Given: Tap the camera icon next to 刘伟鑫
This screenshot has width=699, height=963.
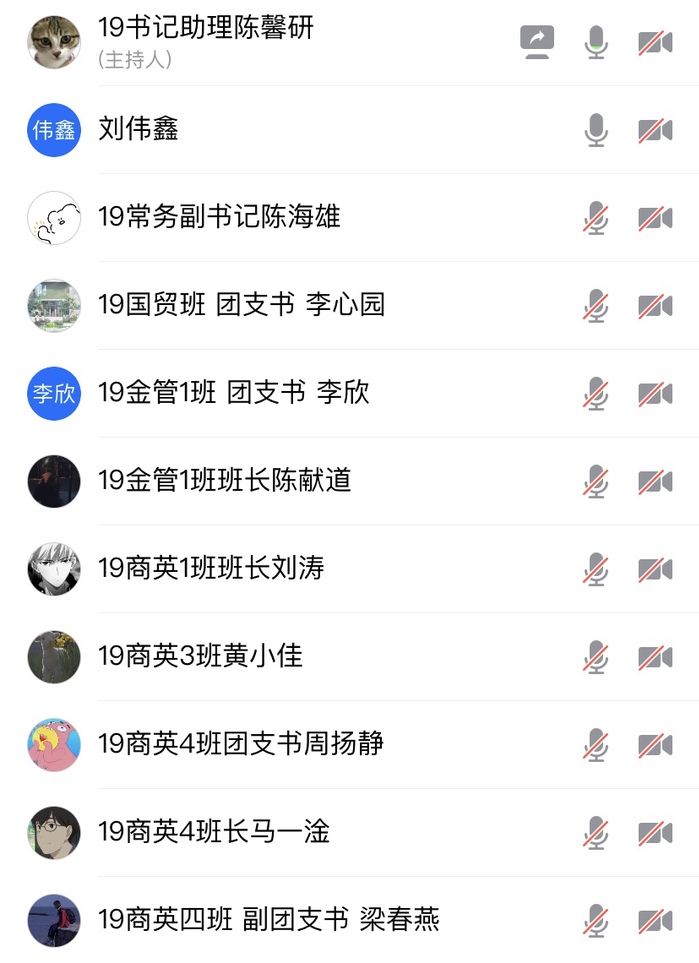Looking at the screenshot, I should coord(655,131).
